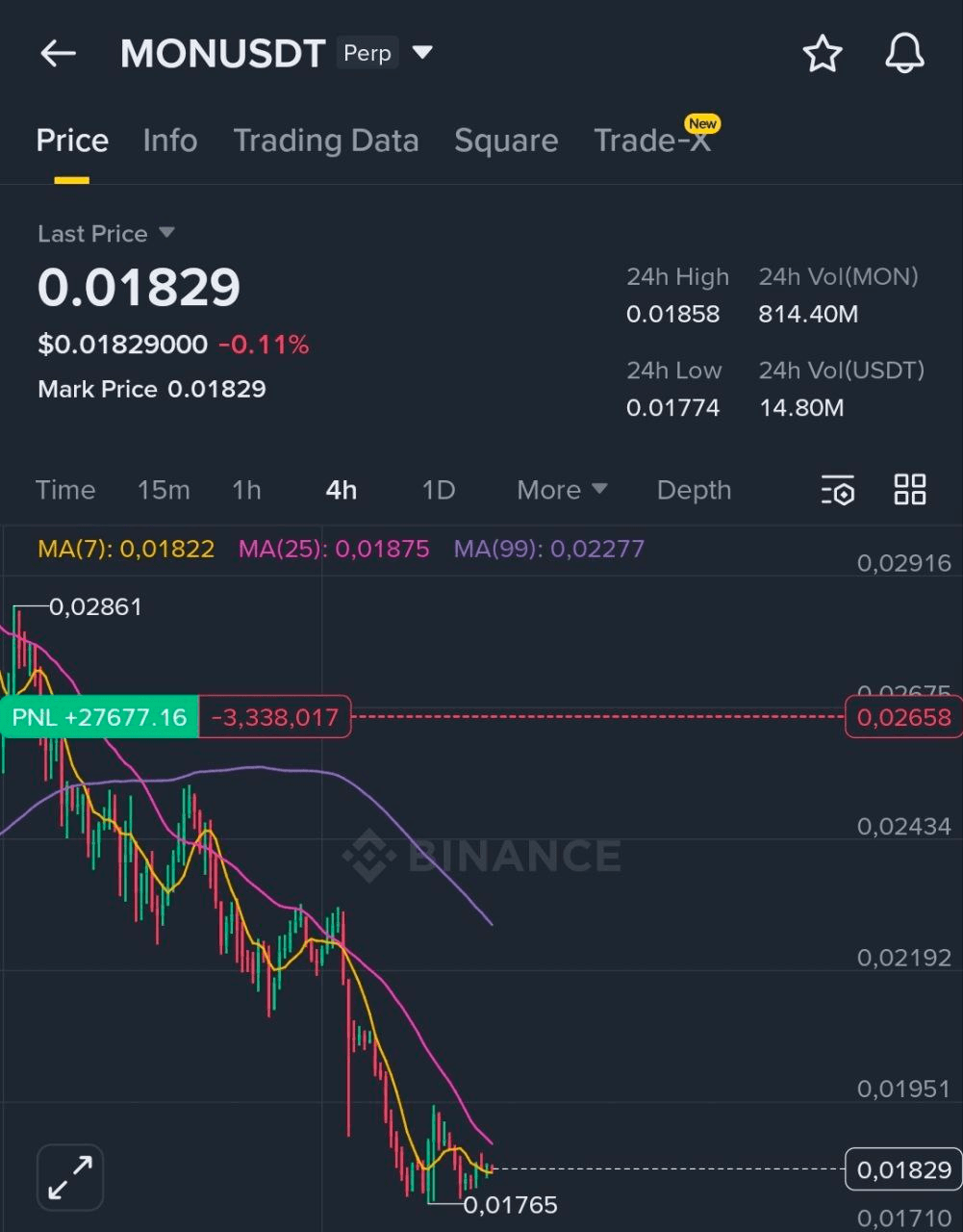Viewport: 963px width, 1232px height.
Task: Expand the chart to fullscreen
Action: pyautogui.click(x=70, y=1176)
